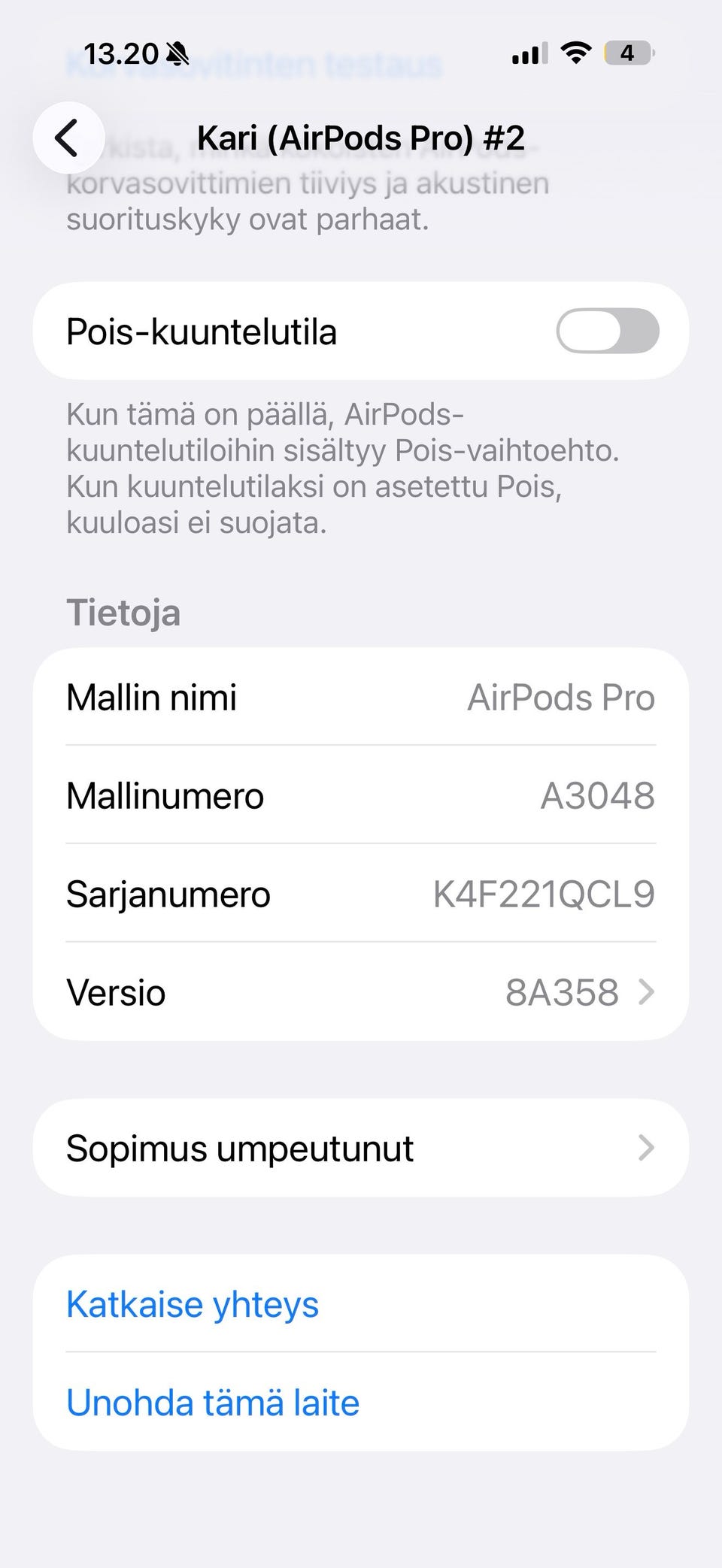Open the Sopimus umpeutunut row

click(x=360, y=1149)
